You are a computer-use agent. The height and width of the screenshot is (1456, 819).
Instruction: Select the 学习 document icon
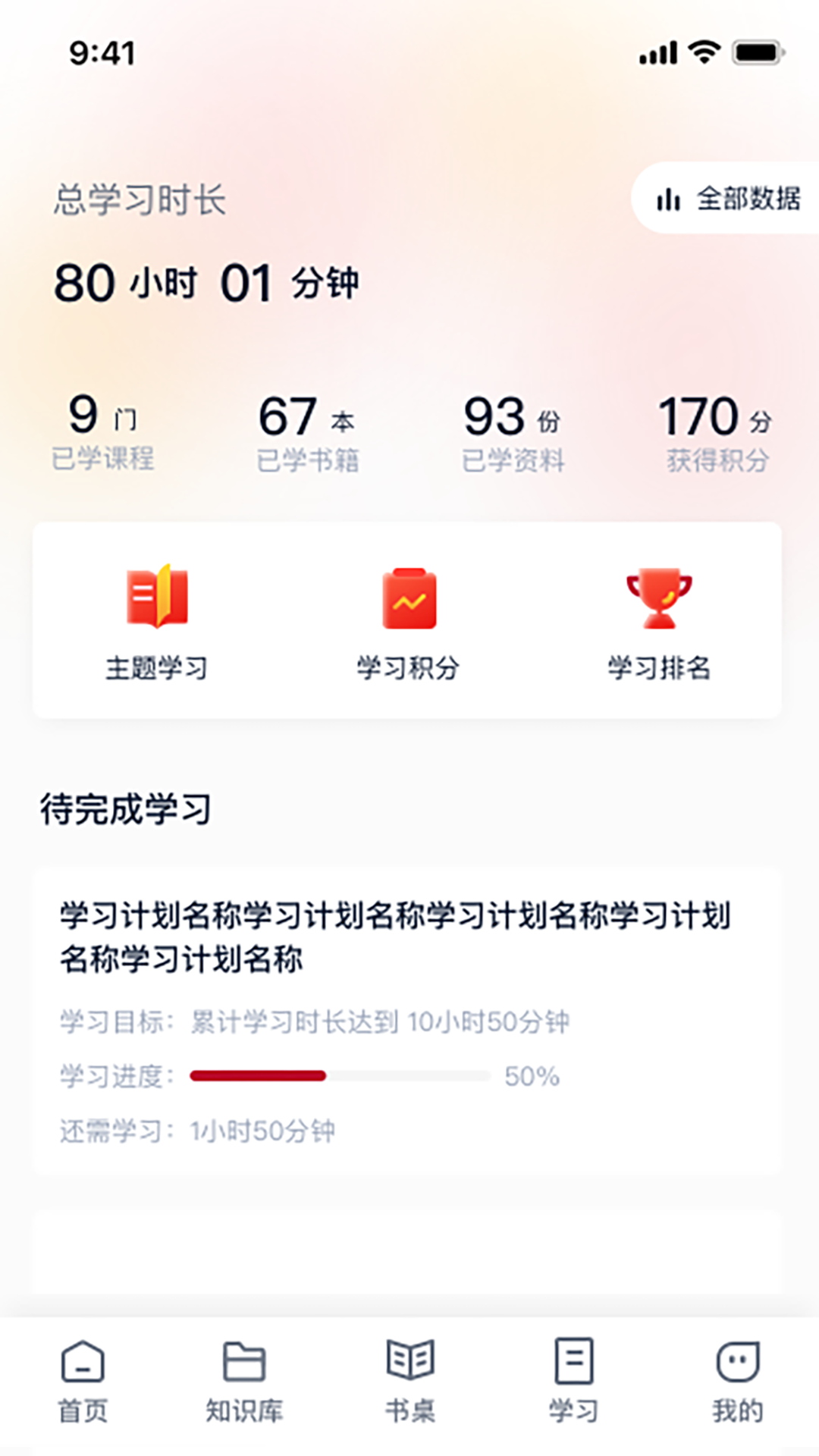click(x=573, y=1363)
